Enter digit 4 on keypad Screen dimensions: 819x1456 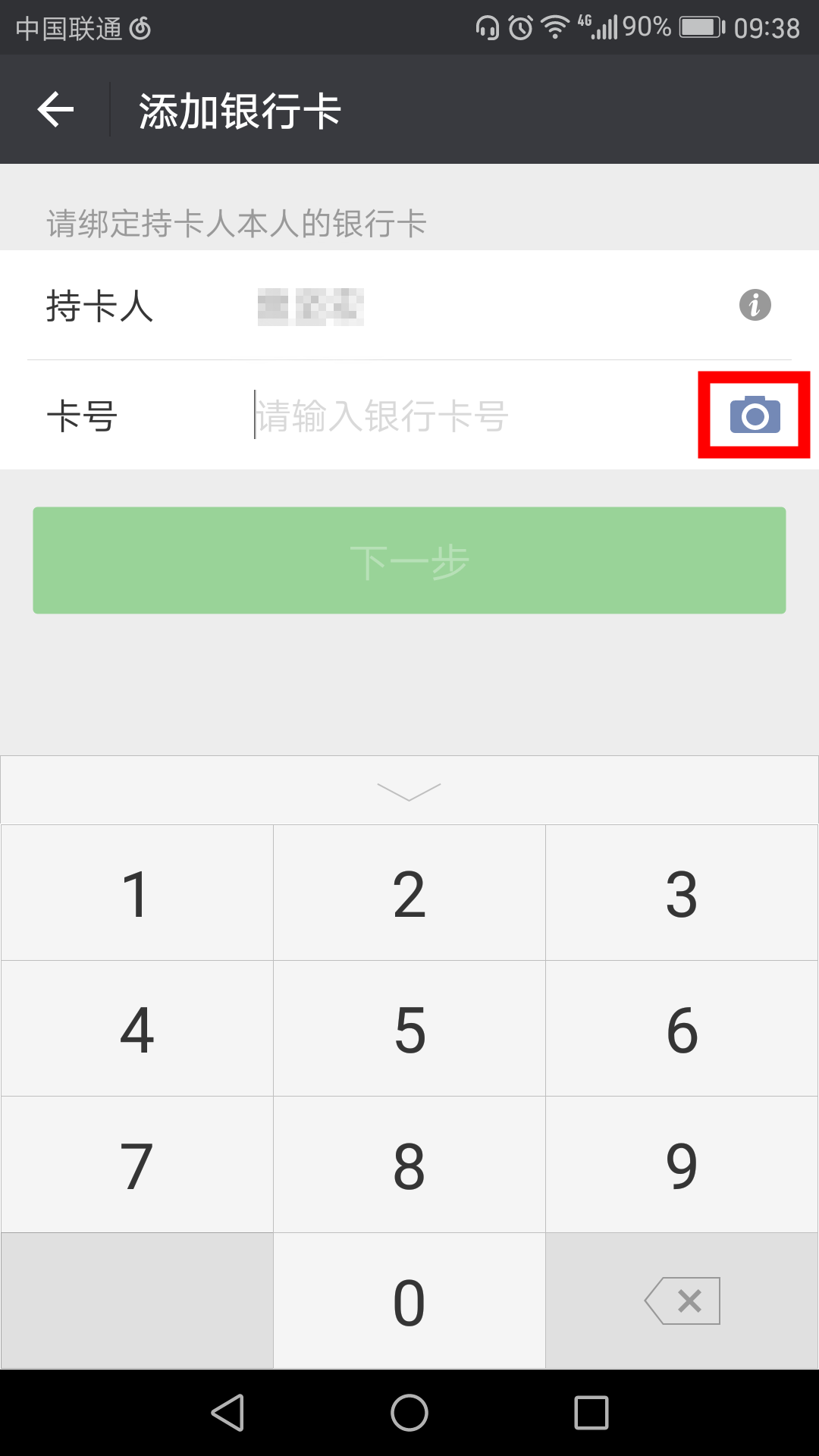pos(136,1029)
